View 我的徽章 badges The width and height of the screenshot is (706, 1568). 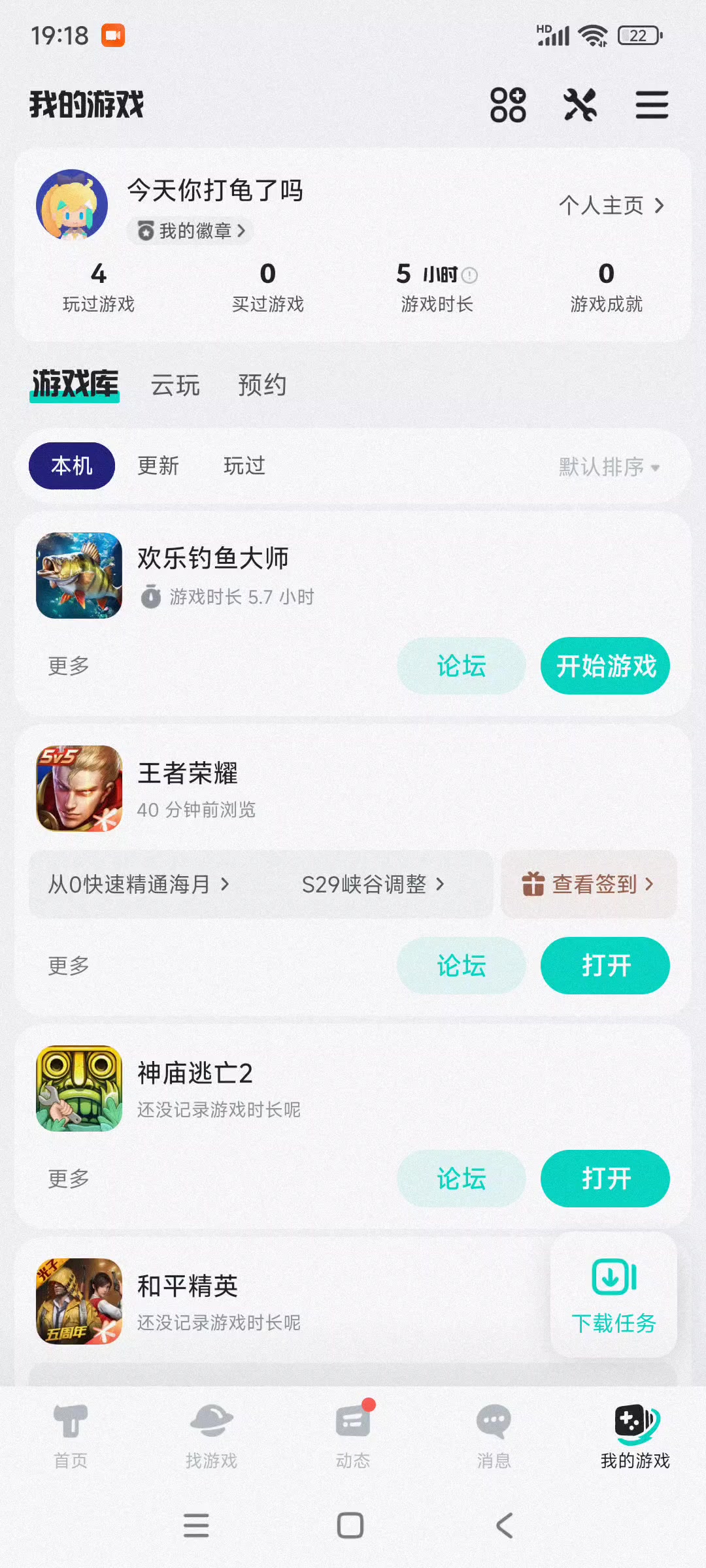[x=190, y=231]
